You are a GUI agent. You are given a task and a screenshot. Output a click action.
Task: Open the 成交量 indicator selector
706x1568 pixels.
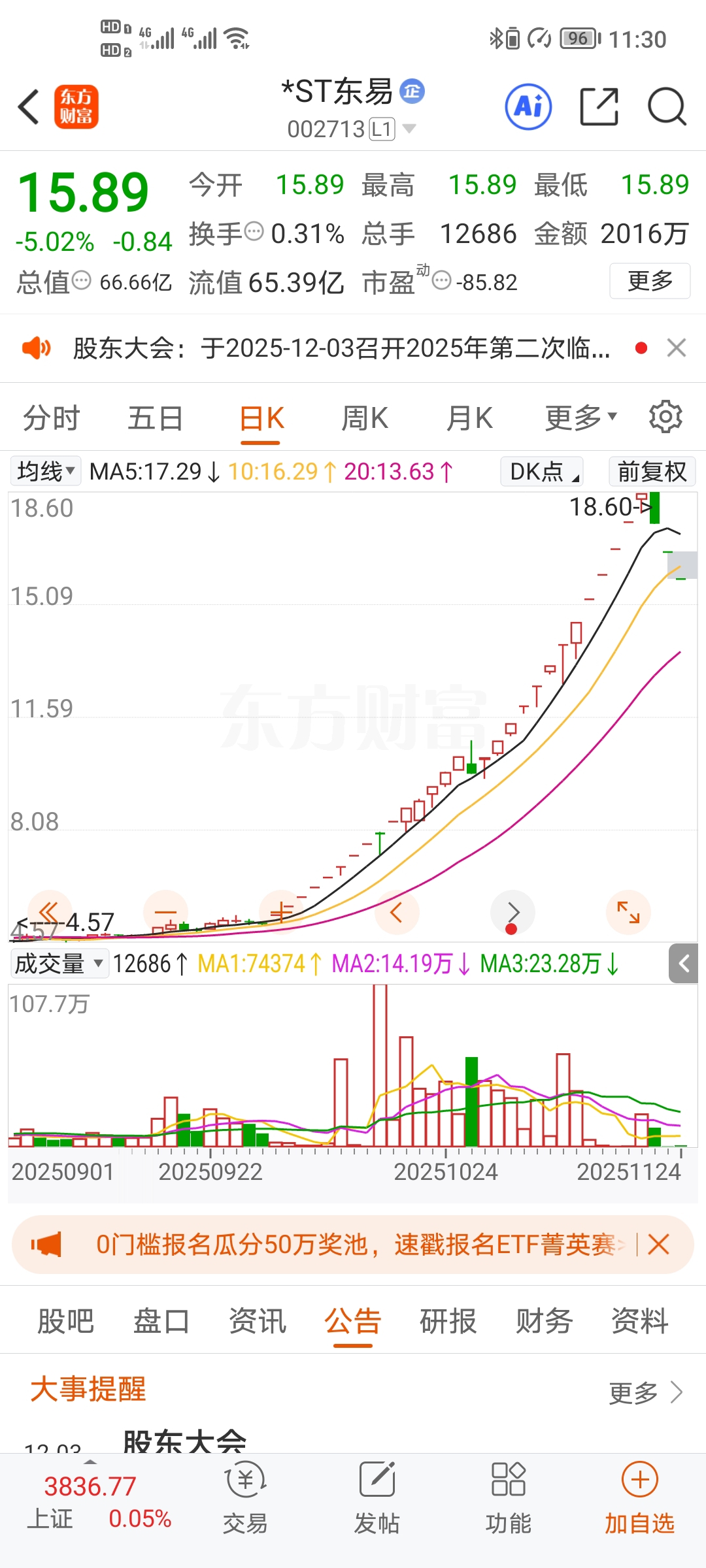tap(59, 964)
